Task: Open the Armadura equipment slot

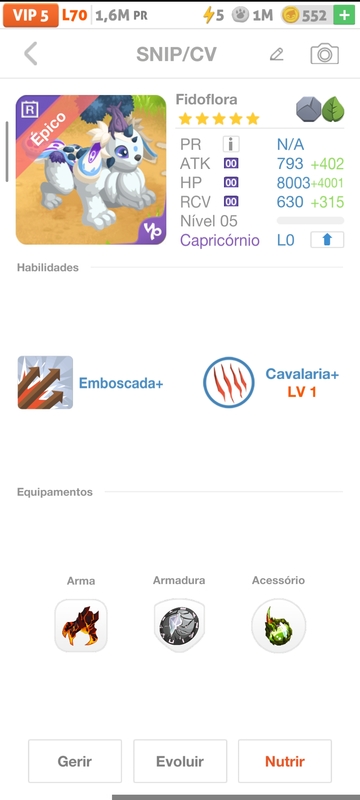Action: tap(179, 625)
